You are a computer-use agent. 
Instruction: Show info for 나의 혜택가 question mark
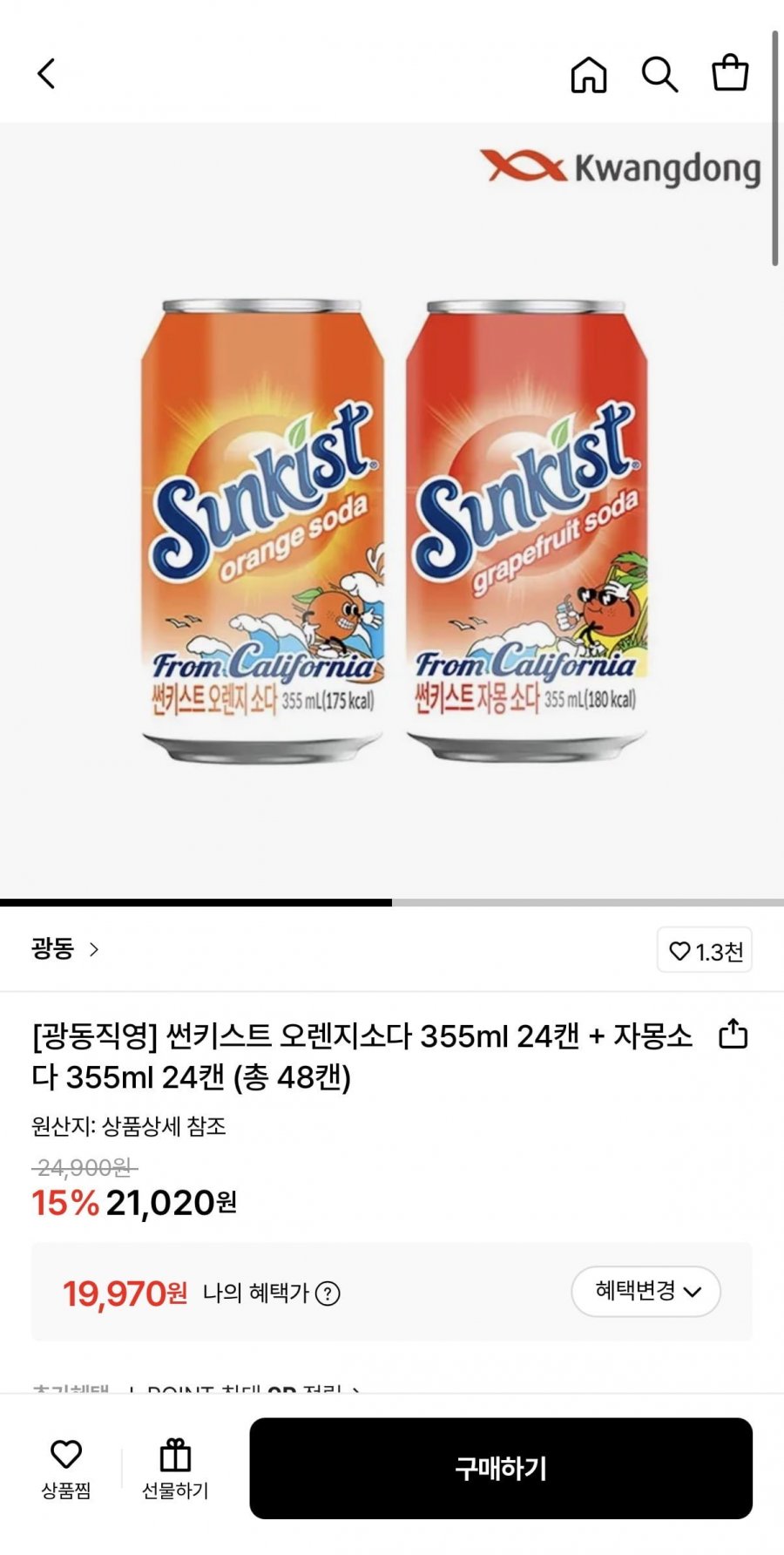tap(328, 1294)
